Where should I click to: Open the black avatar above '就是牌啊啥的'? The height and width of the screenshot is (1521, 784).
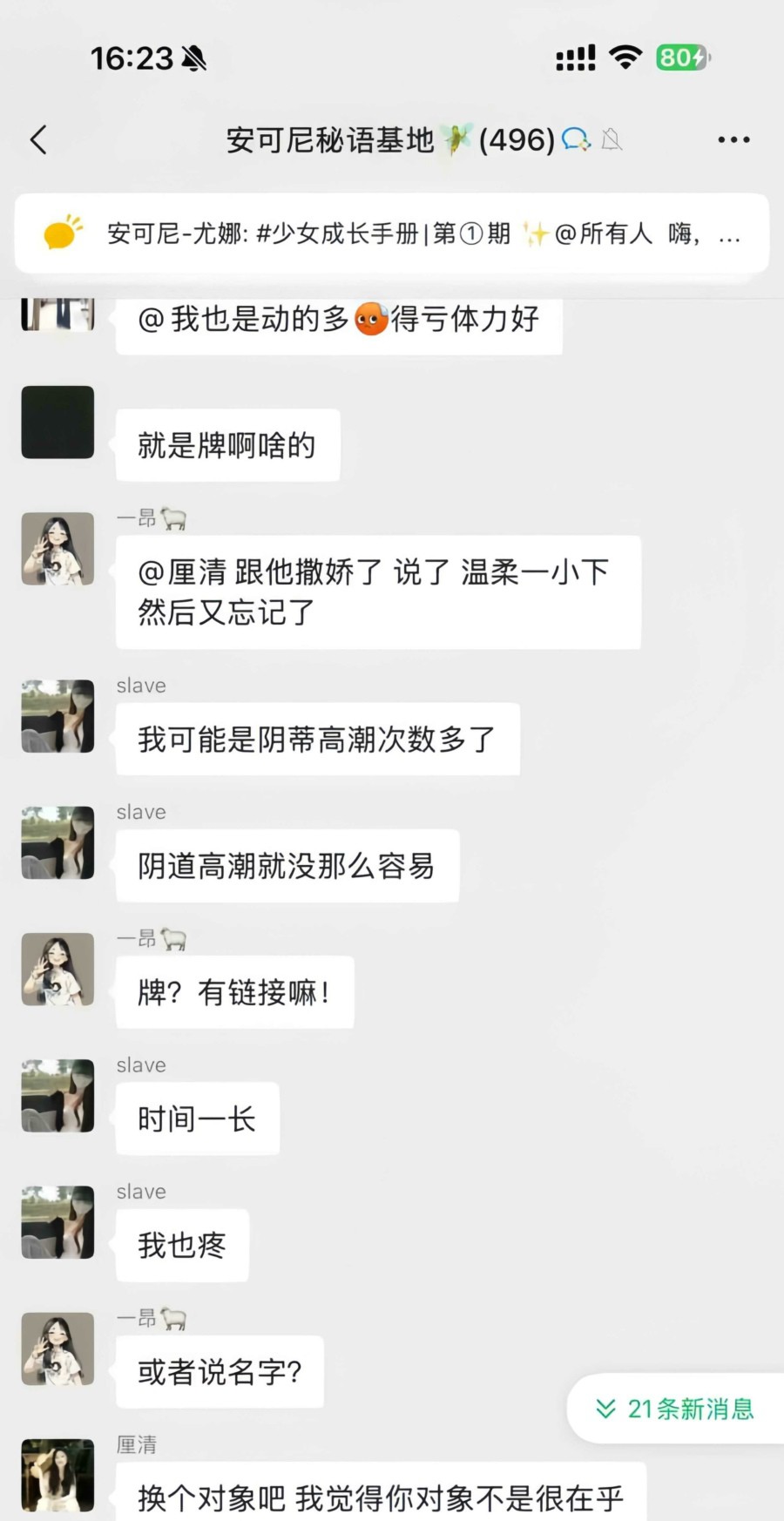click(57, 422)
